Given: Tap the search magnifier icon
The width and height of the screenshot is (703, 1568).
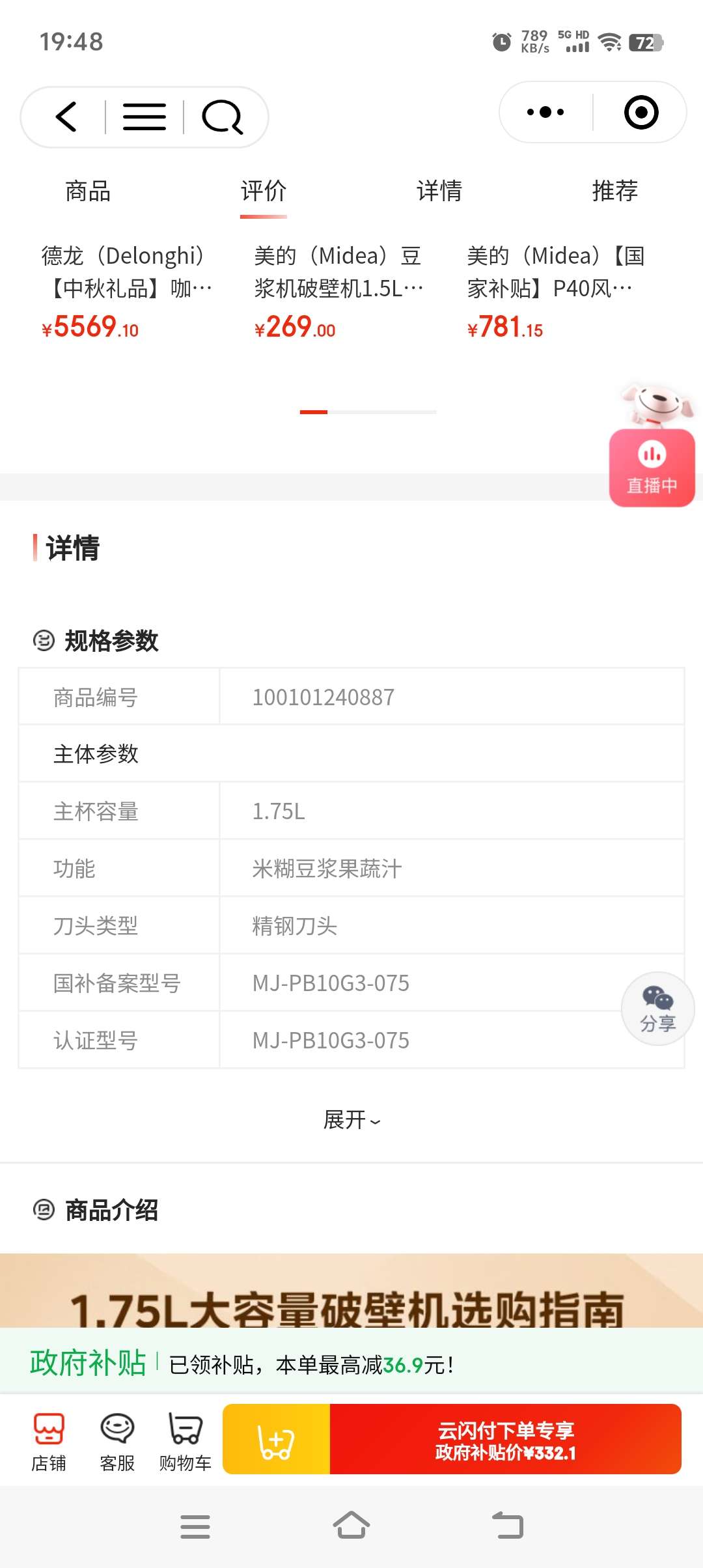Looking at the screenshot, I should [222, 117].
